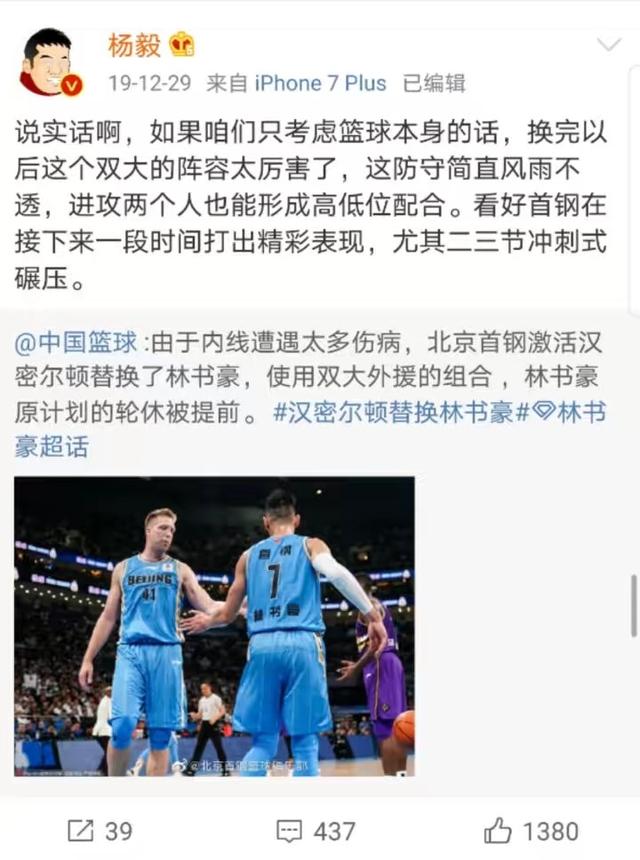This screenshot has width=640, height=860.
Task: Expand the post options chevron
Action: tap(609, 45)
